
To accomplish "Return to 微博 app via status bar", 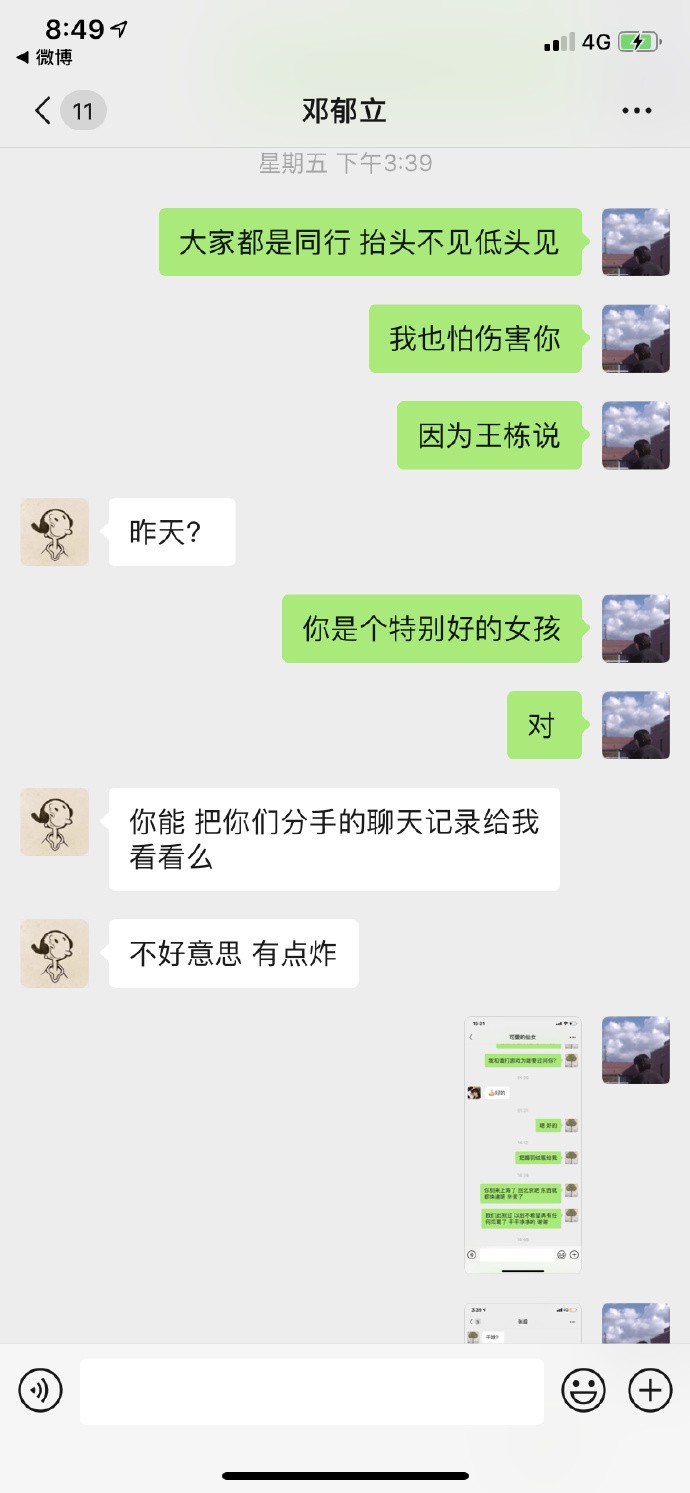I will pyautogui.click(x=45, y=57).
